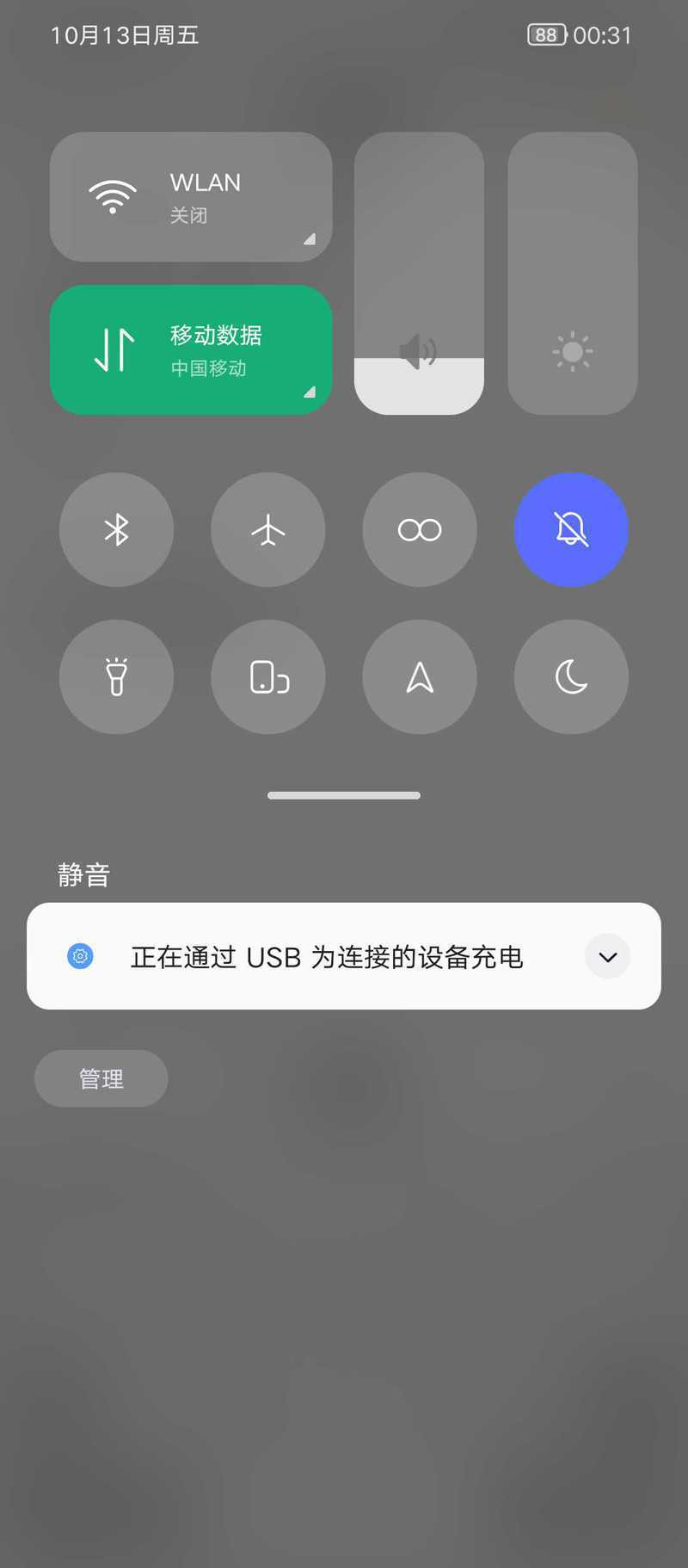The height and width of the screenshot is (1568, 688).
Task: Tap the brightness slider
Action: point(573,274)
